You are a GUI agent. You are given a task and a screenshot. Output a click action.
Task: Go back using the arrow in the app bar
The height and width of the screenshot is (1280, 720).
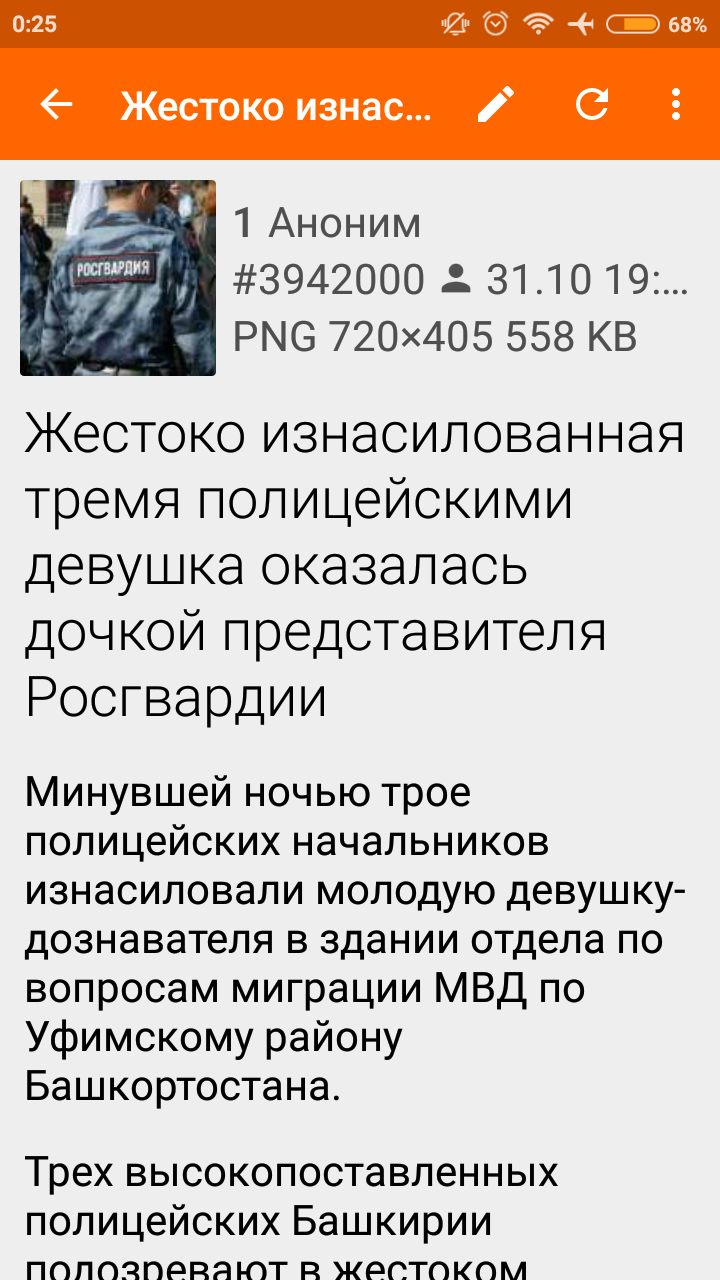pos(57,104)
